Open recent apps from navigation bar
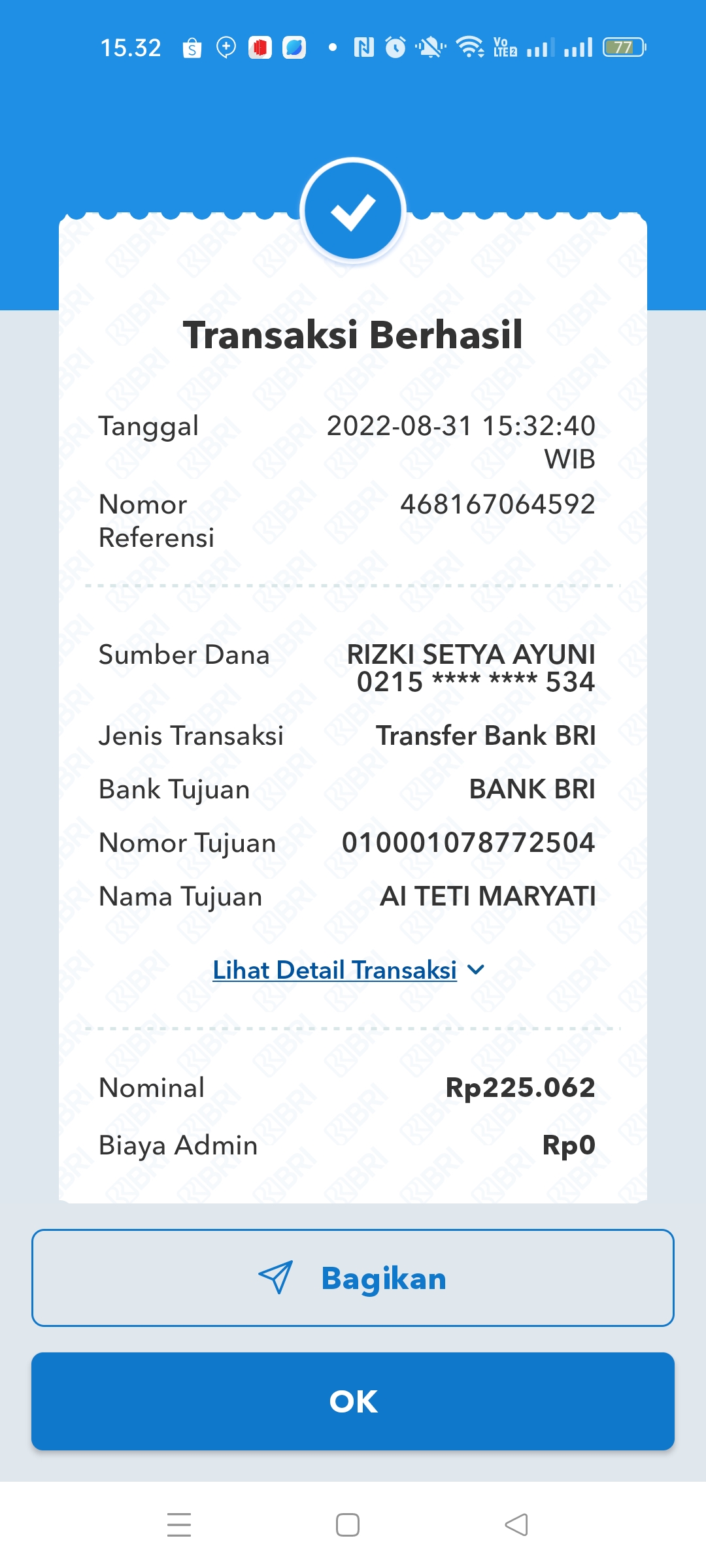The image size is (706, 1568). pyautogui.click(x=179, y=1525)
